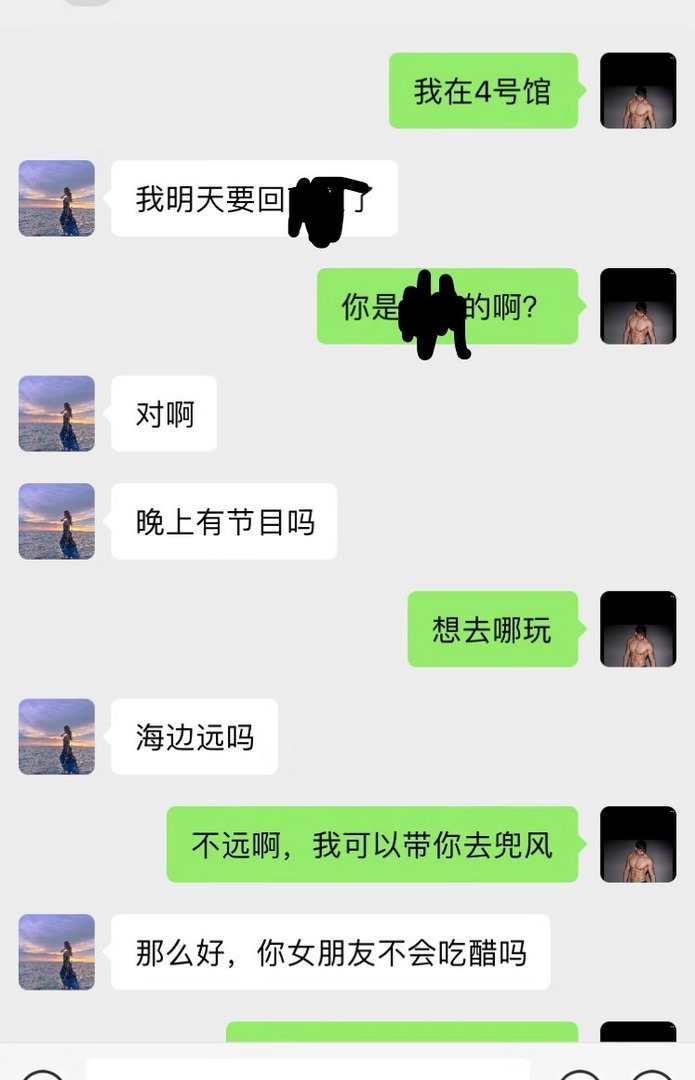695x1080 pixels.
Task: Tap own avatar beside "不远啊,我可以带你去兜风"
Action: [638, 844]
